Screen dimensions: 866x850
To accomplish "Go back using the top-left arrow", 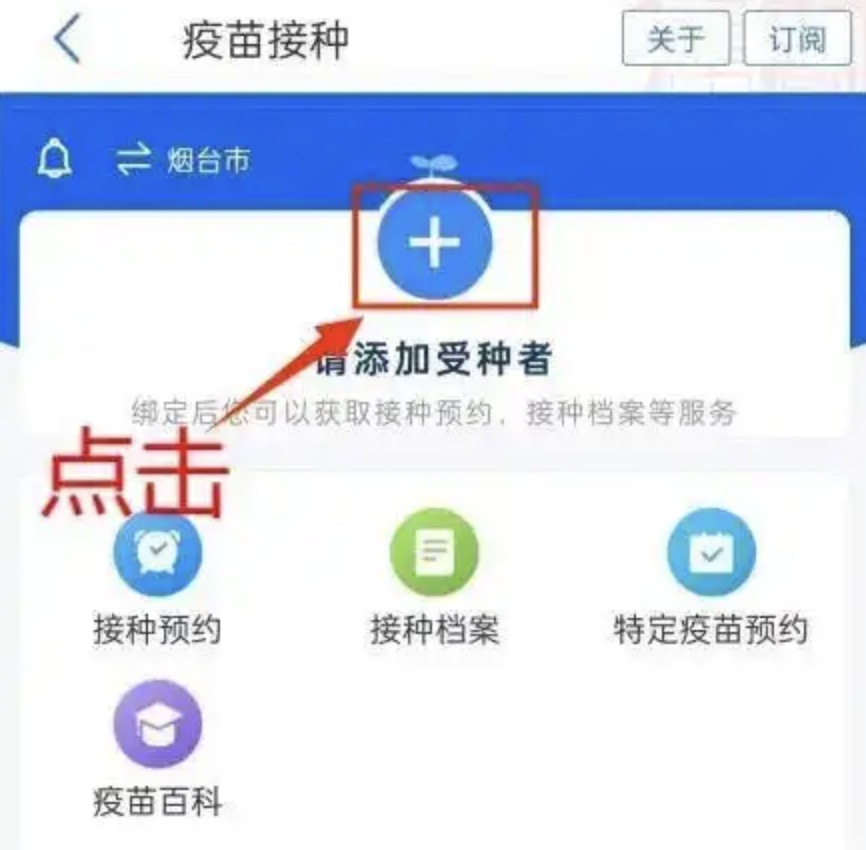I will pyautogui.click(x=67, y=41).
